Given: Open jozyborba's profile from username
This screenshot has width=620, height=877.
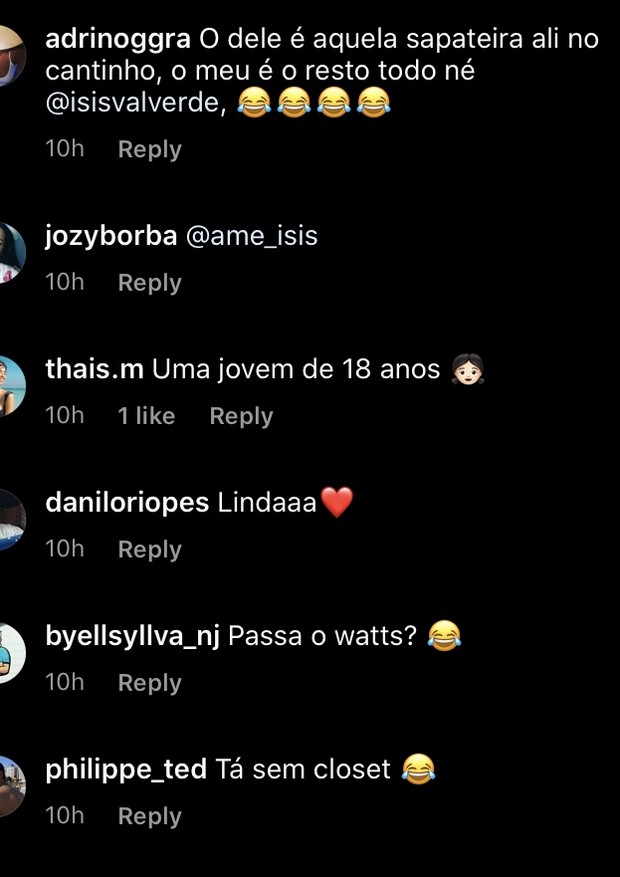Looking at the screenshot, I should pos(111,236).
